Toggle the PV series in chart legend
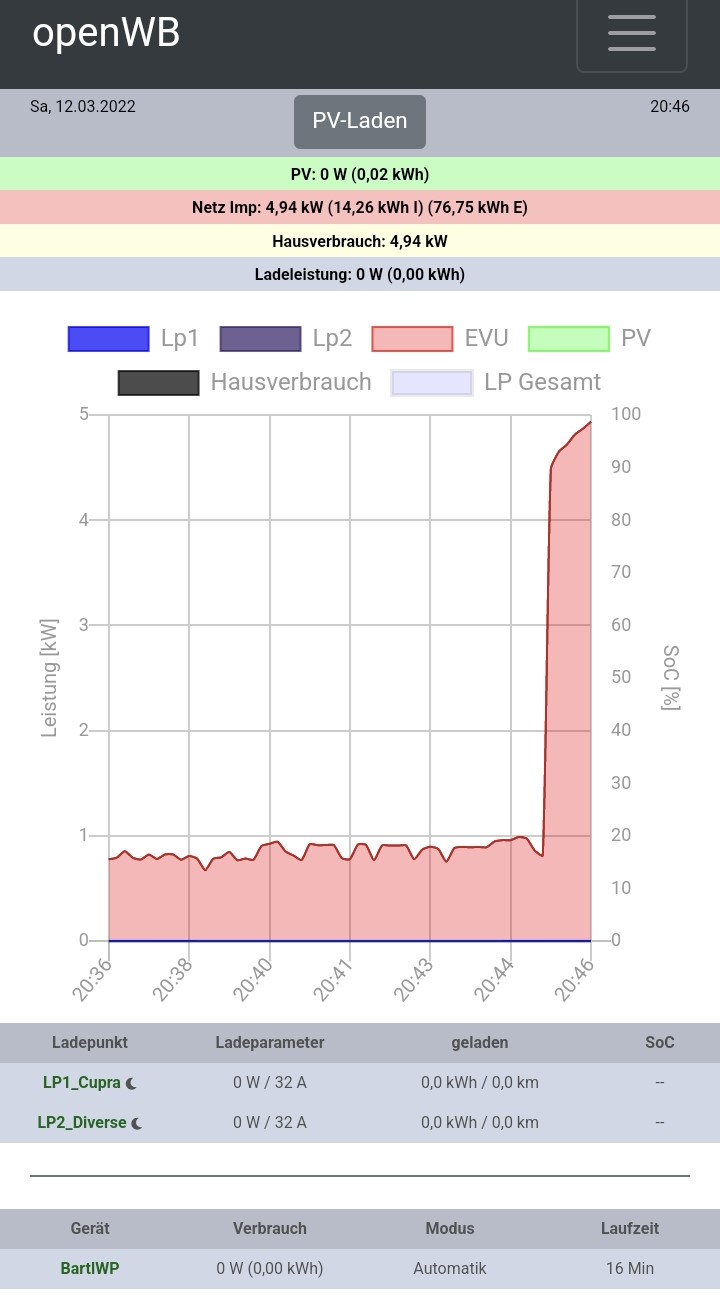 [x=588, y=339]
